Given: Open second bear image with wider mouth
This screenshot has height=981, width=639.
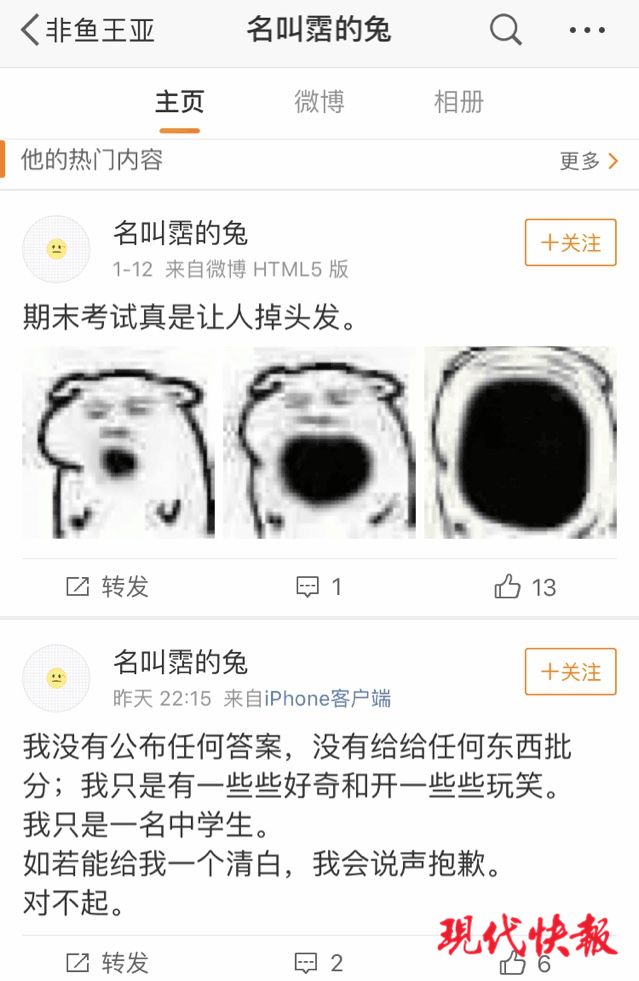Looking at the screenshot, I should coord(319,442).
